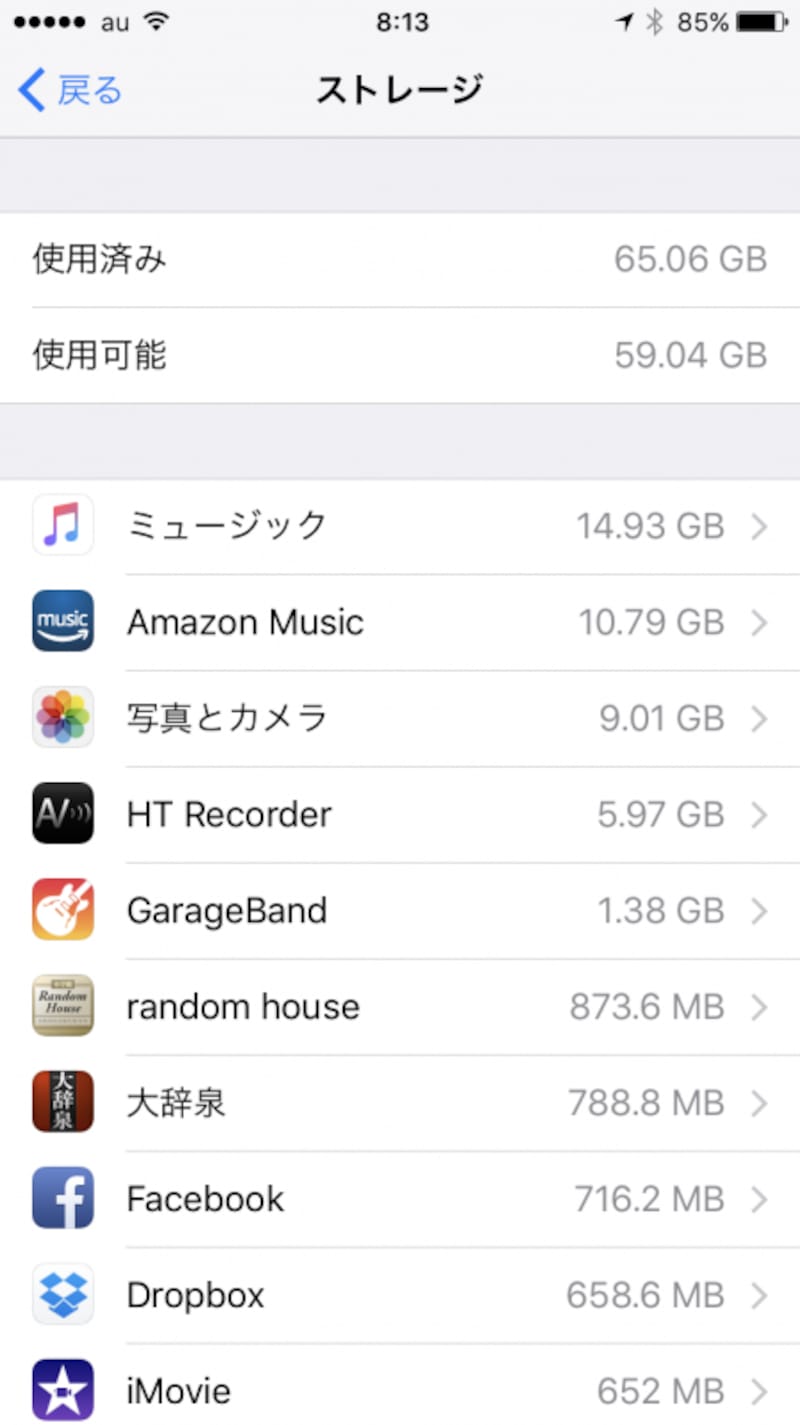This screenshot has height=1425, width=800.
Task: Tap the Amazon Music app icon
Action: click(62, 621)
